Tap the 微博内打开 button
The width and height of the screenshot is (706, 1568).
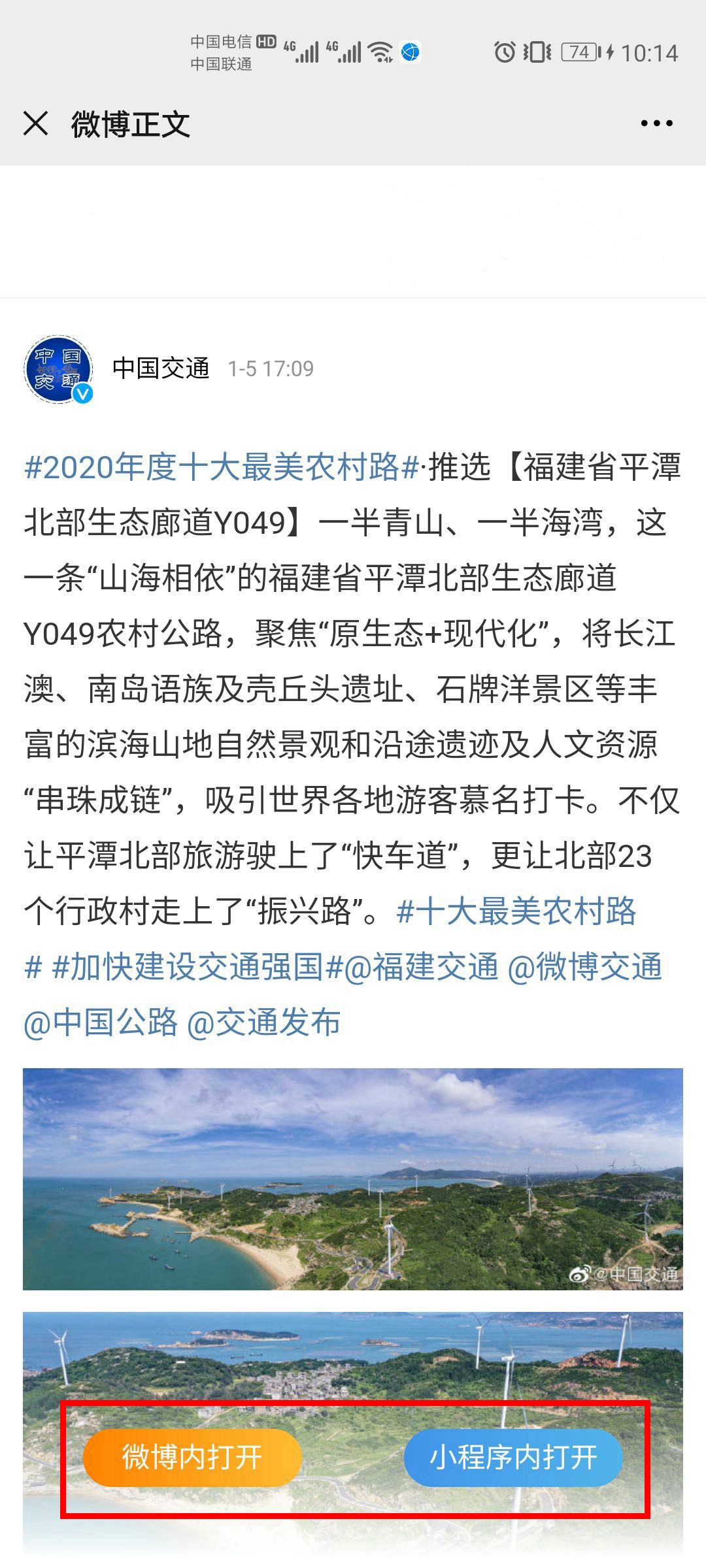[192, 1458]
